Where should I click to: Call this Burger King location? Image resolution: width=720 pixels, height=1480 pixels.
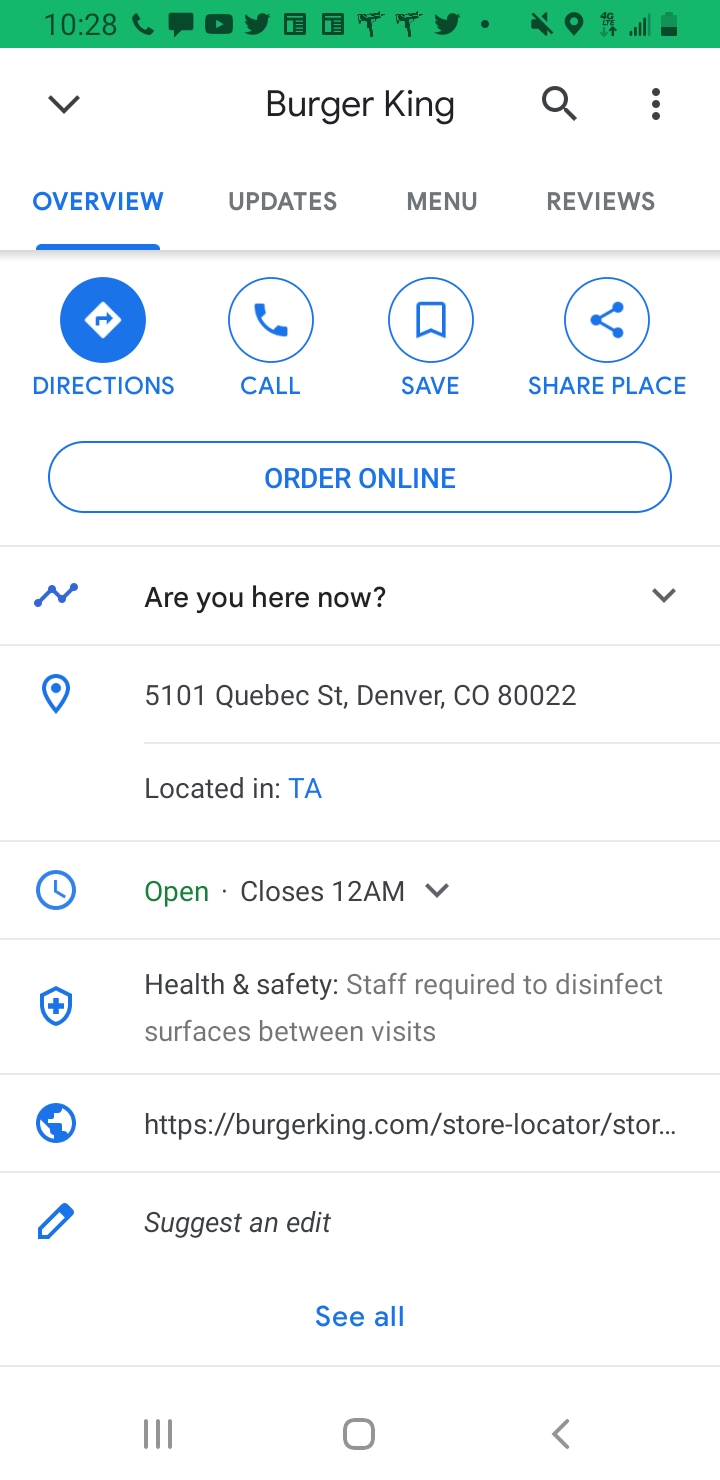pos(270,321)
